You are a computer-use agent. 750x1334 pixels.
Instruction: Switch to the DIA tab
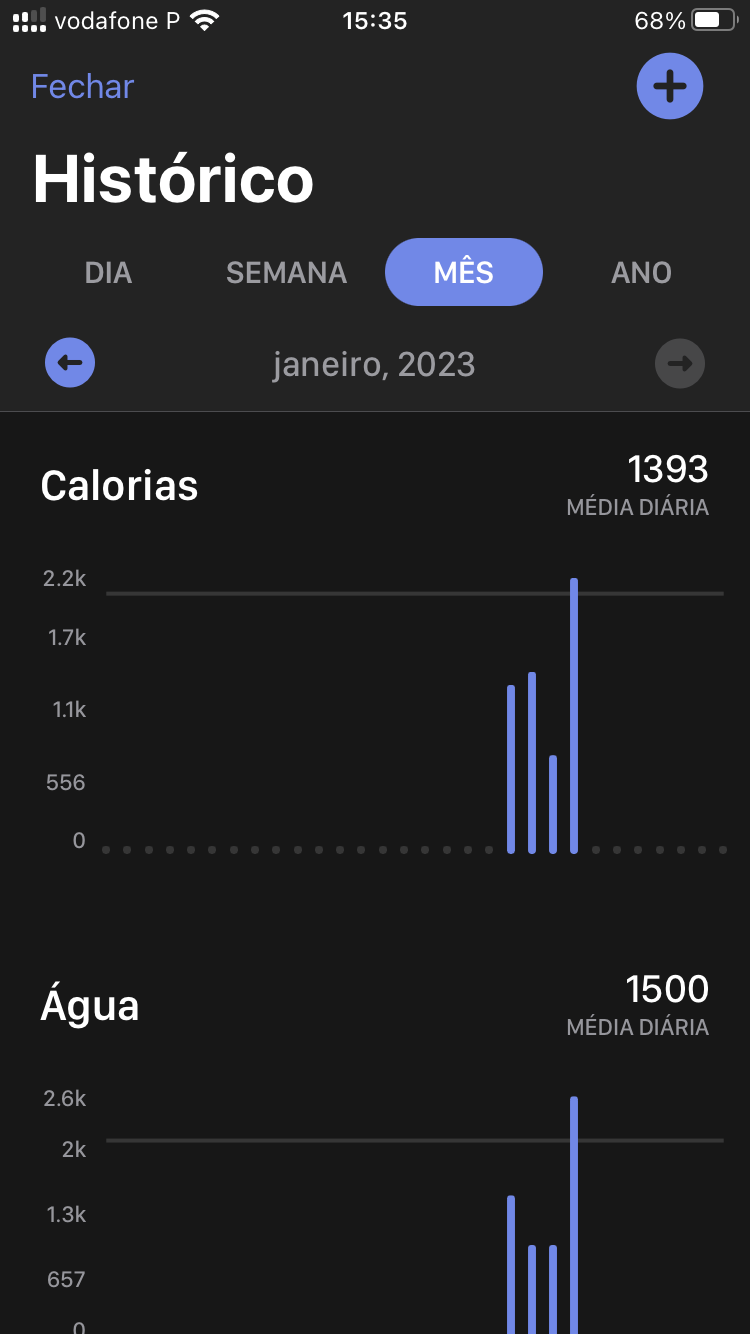[108, 273]
